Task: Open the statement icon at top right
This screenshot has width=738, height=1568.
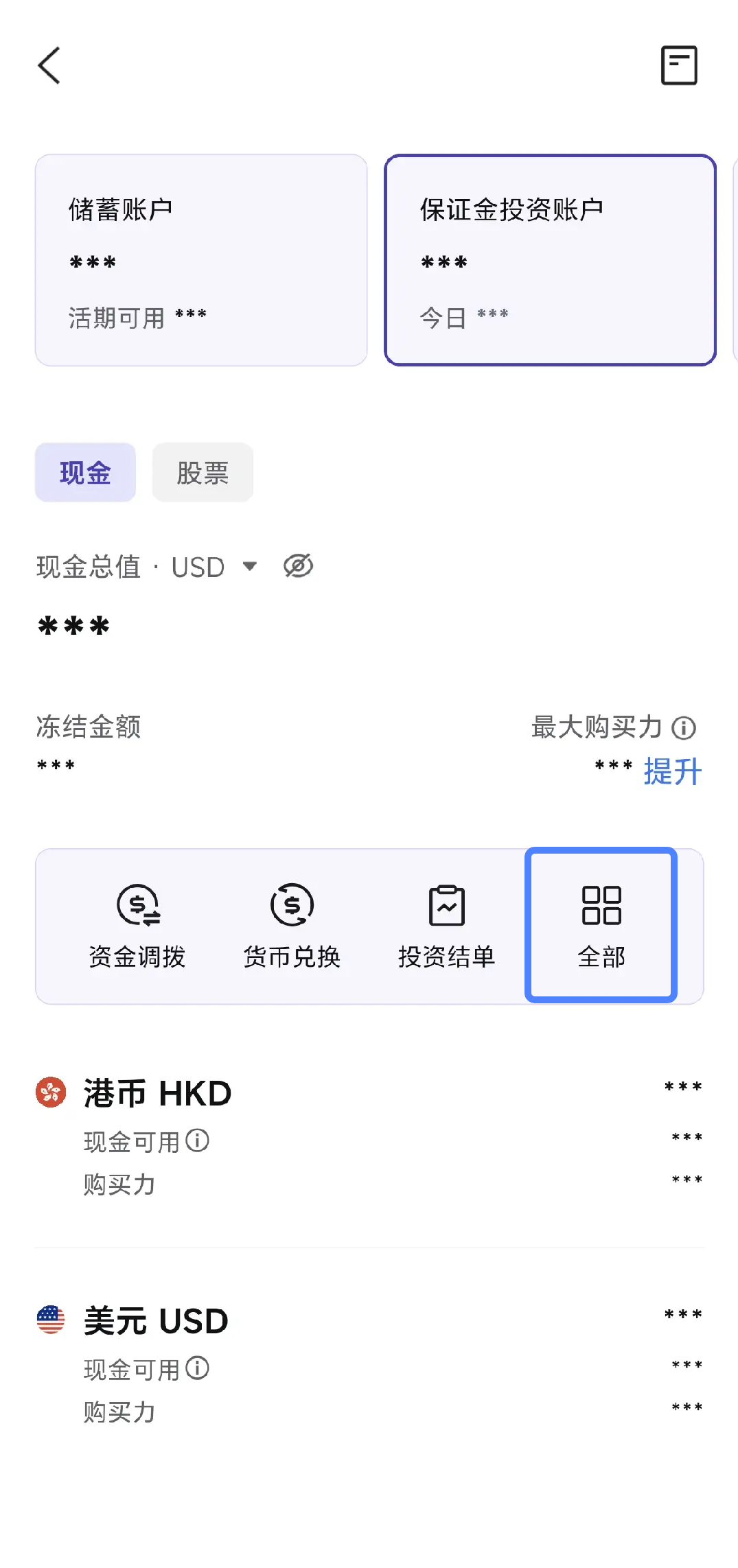Action: tap(678, 66)
